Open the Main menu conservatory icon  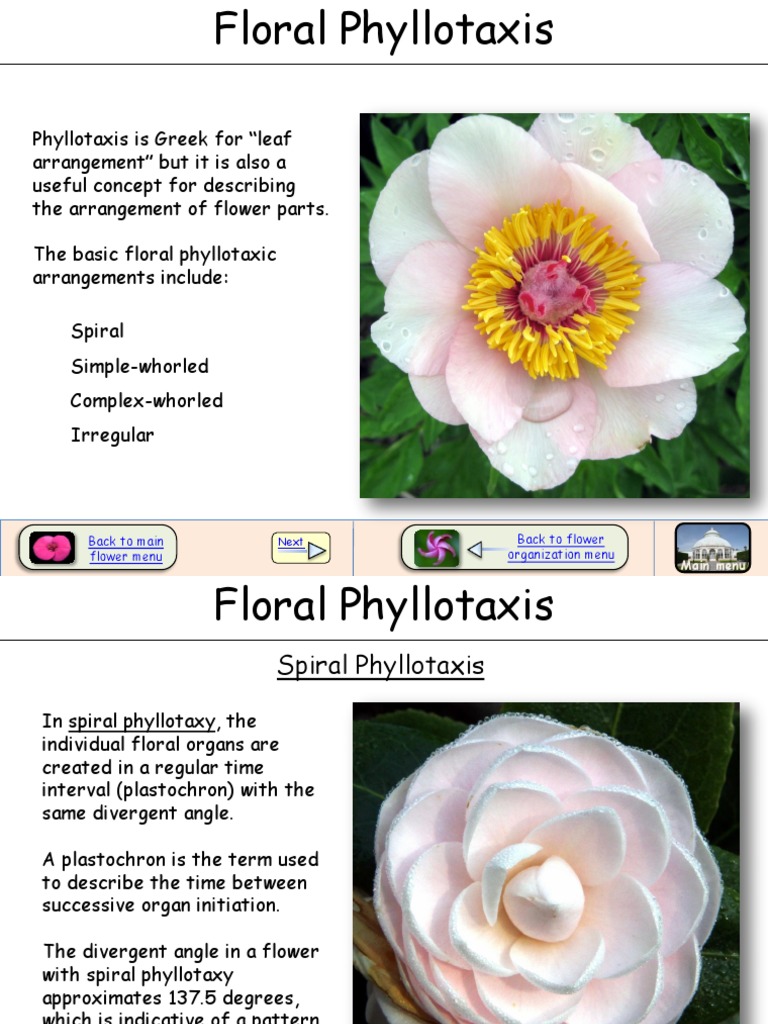point(712,548)
